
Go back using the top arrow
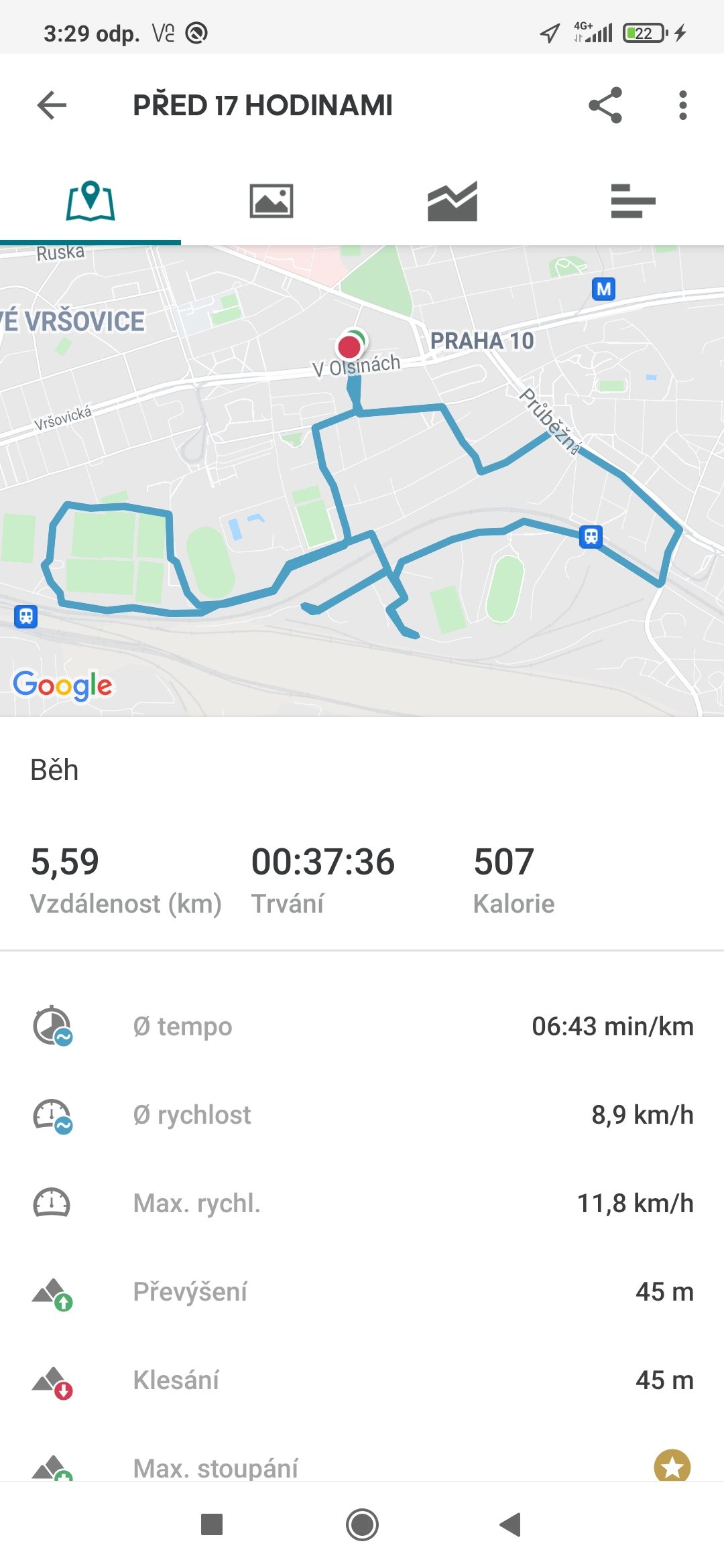tap(52, 105)
